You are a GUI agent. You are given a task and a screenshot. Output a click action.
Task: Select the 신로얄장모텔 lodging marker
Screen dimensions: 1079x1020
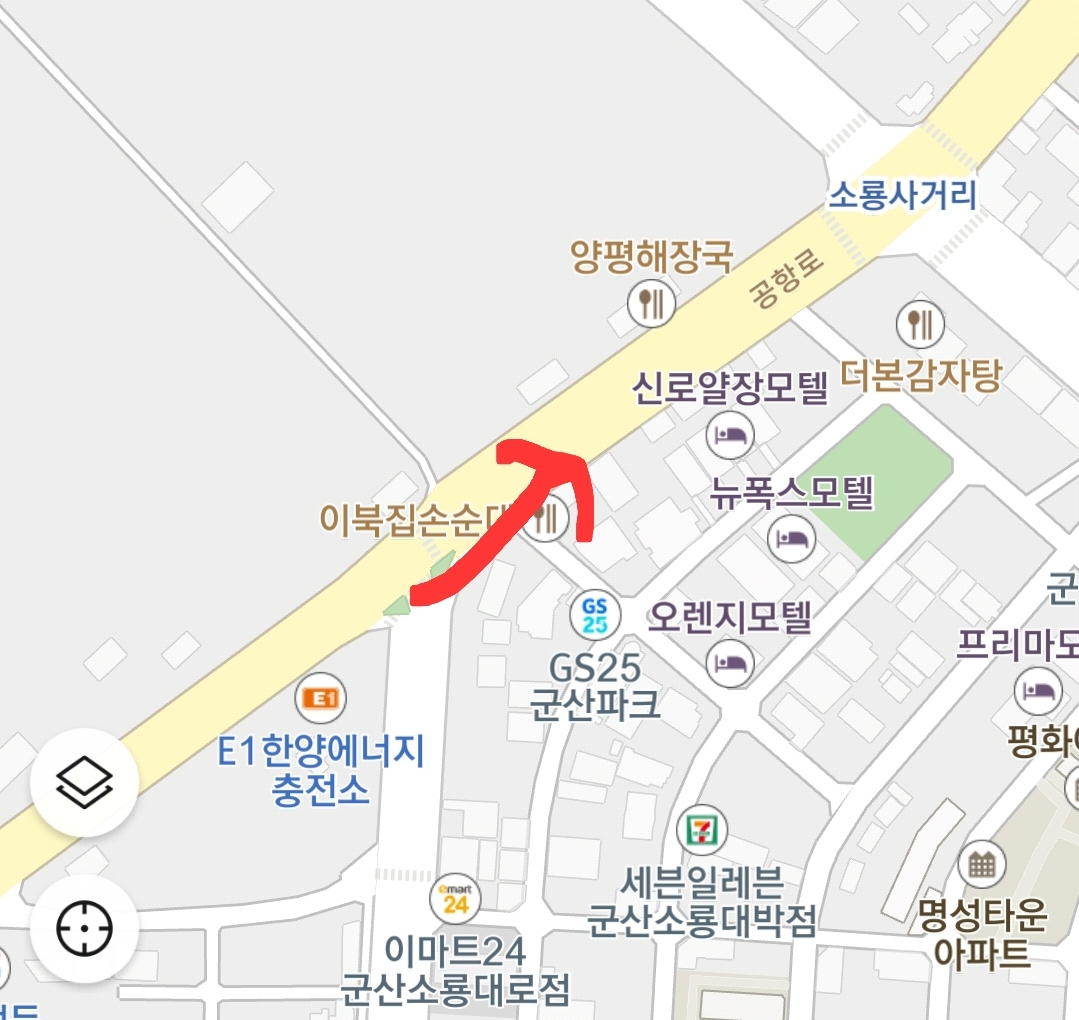[x=730, y=435]
